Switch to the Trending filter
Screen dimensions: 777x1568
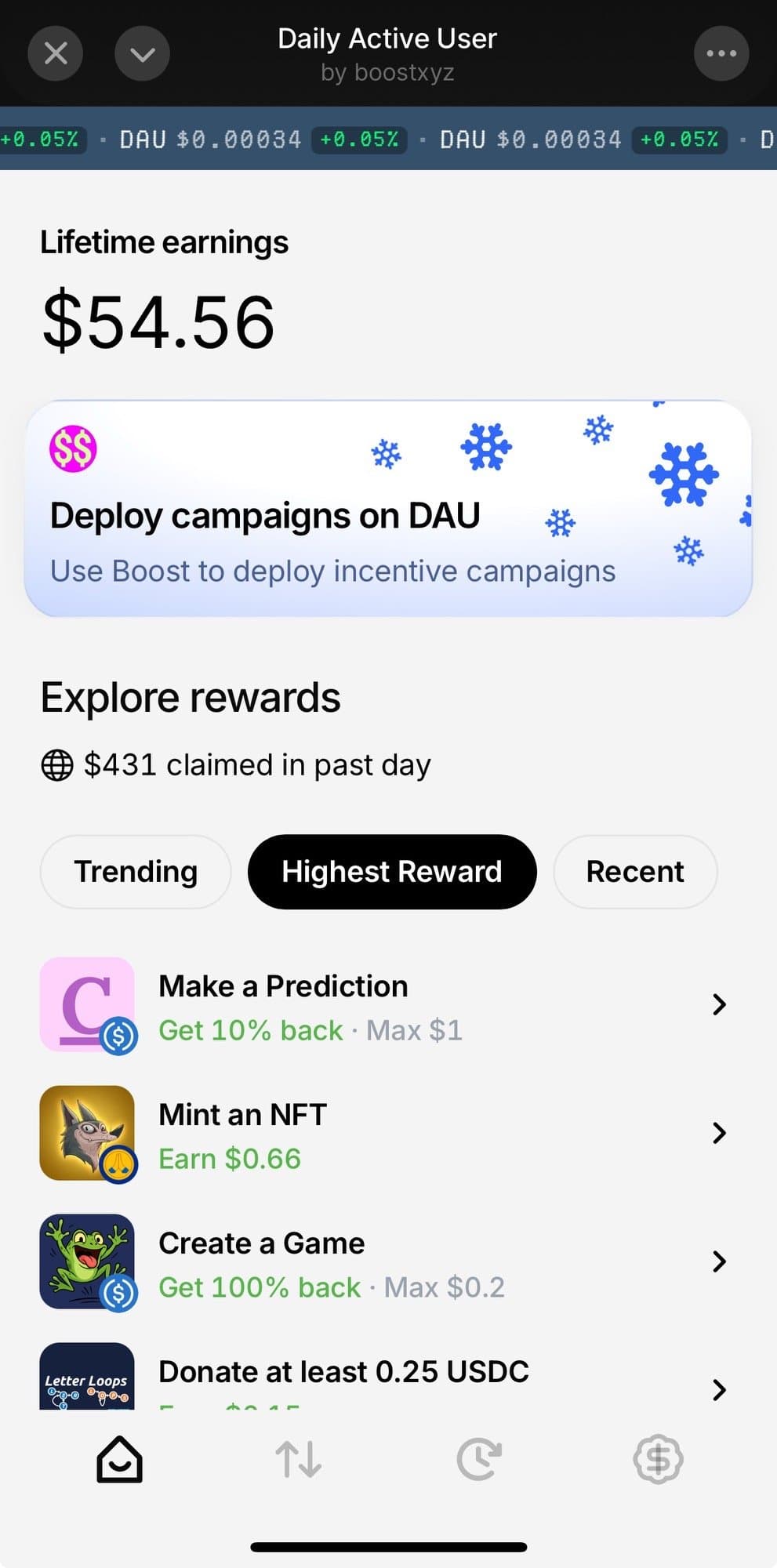coord(136,871)
